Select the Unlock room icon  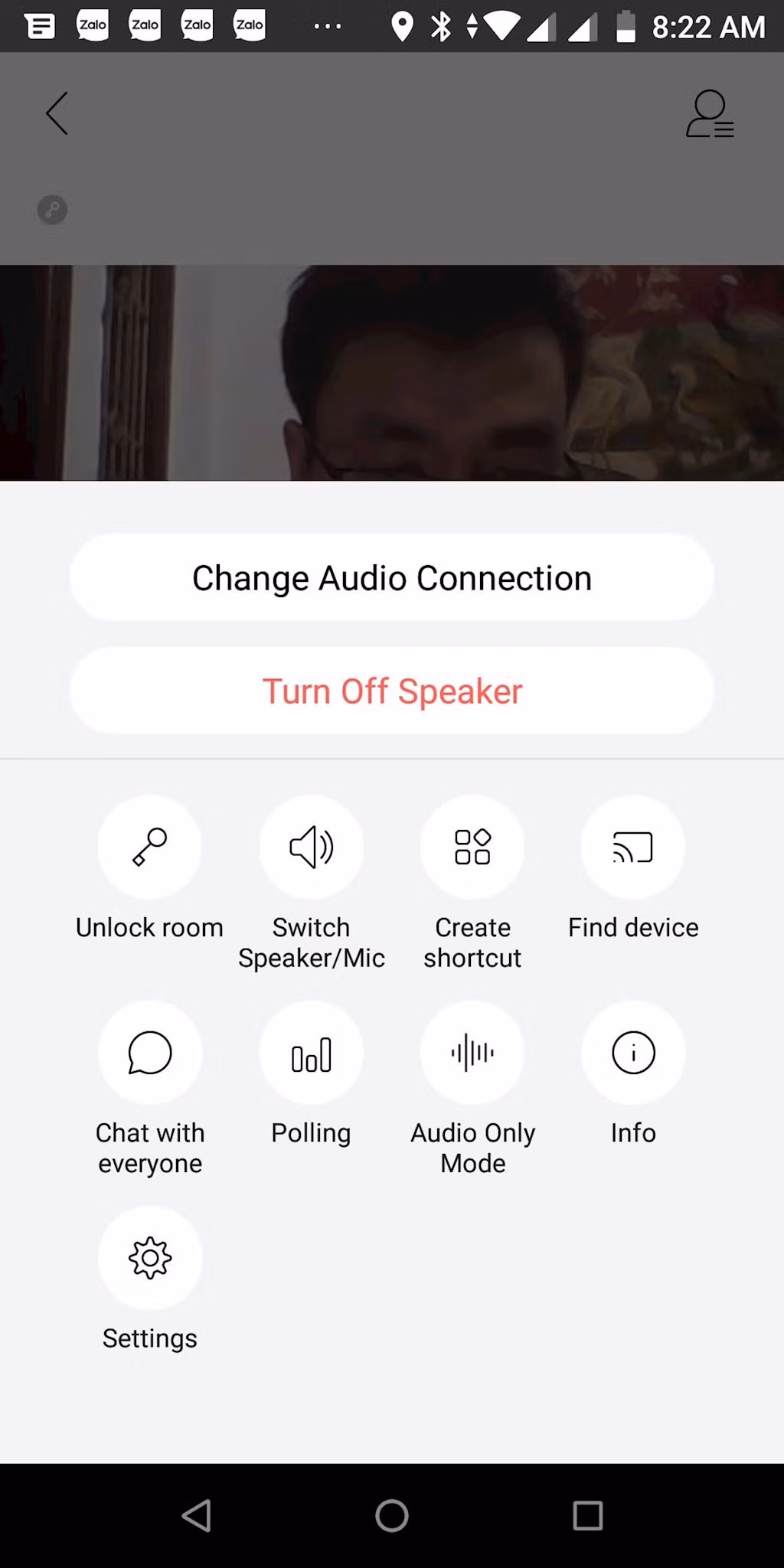[x=150, y=847]
